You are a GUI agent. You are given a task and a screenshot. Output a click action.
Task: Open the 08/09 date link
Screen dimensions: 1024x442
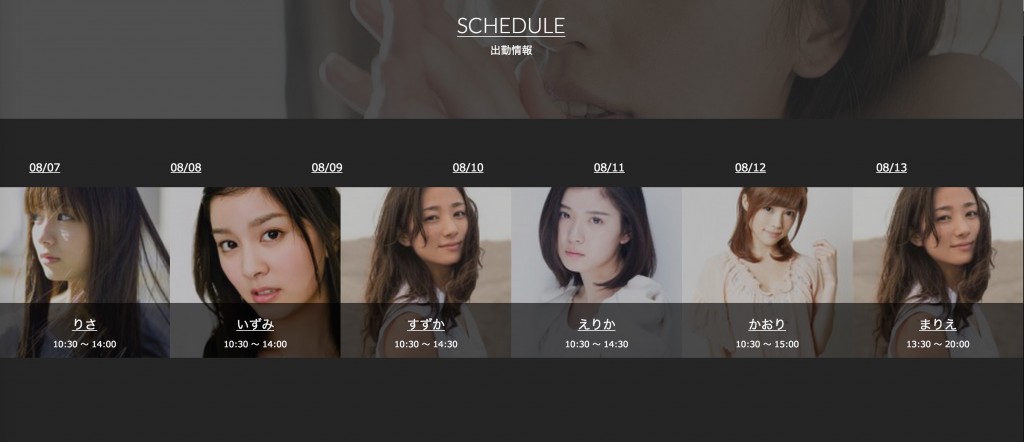(327, 167)
